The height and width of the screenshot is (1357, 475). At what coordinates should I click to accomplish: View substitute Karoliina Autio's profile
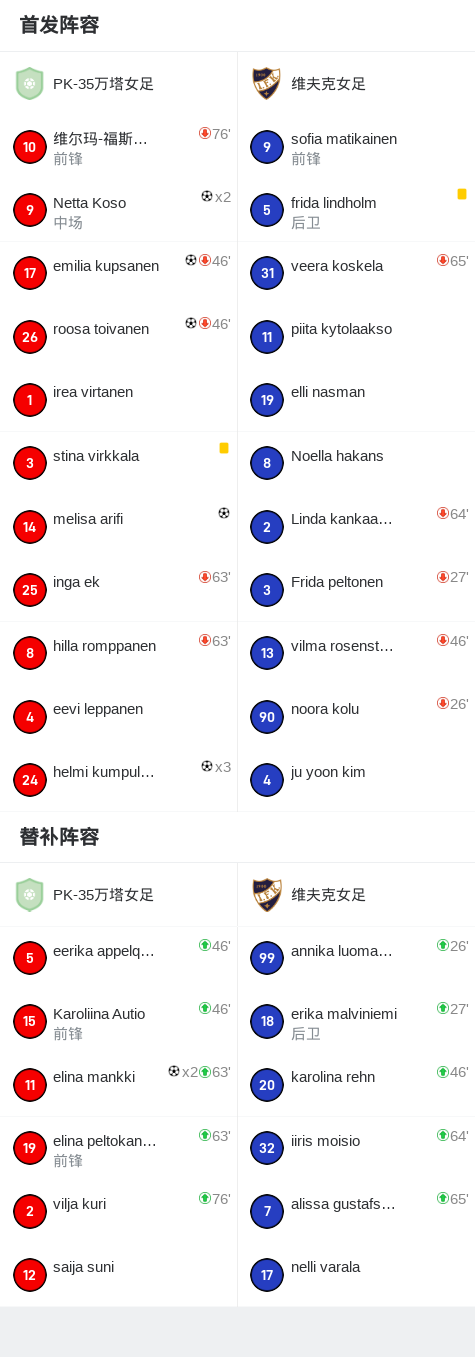pos(118,1022)
